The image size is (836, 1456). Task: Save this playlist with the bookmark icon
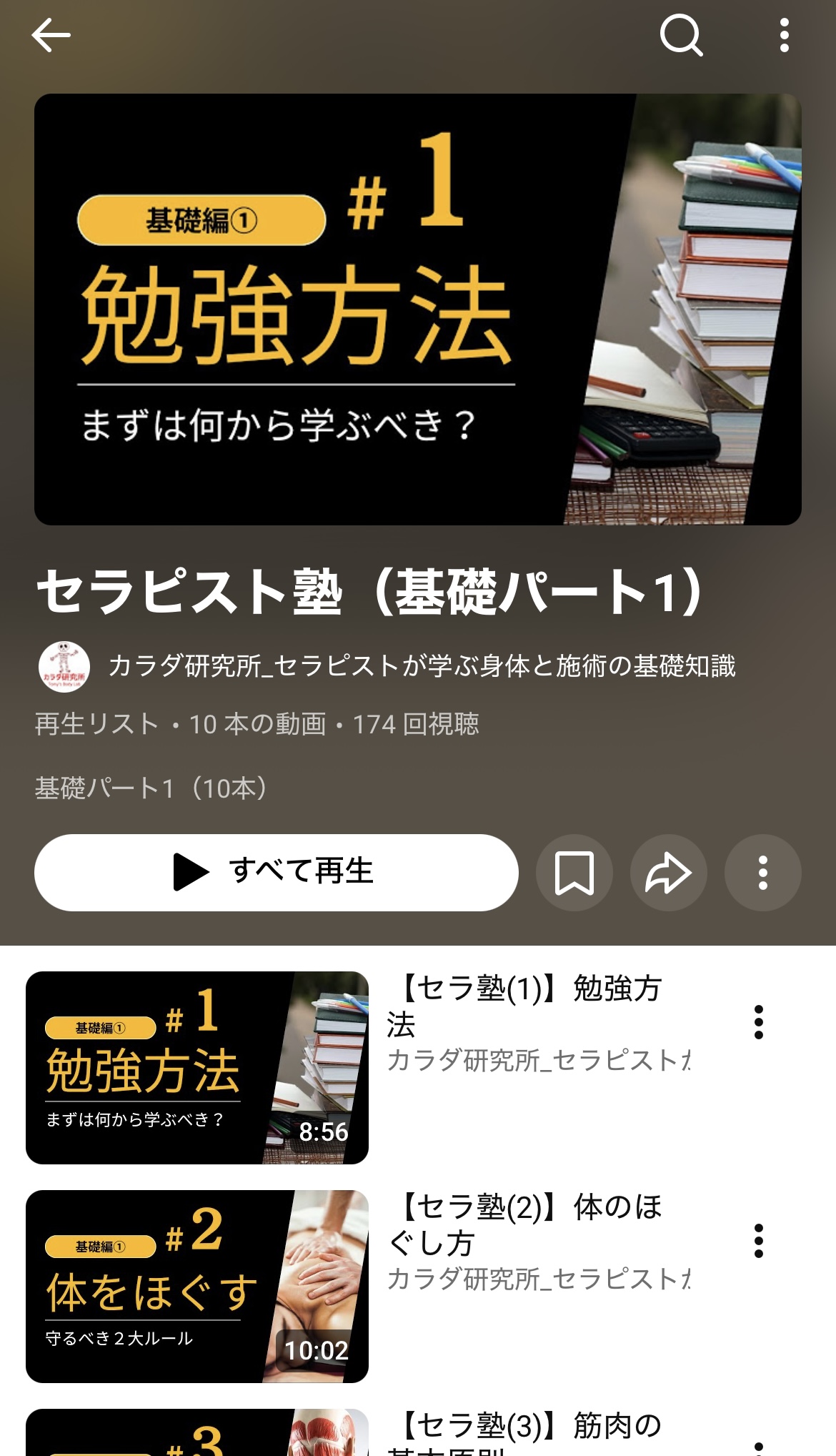[574, 873]
